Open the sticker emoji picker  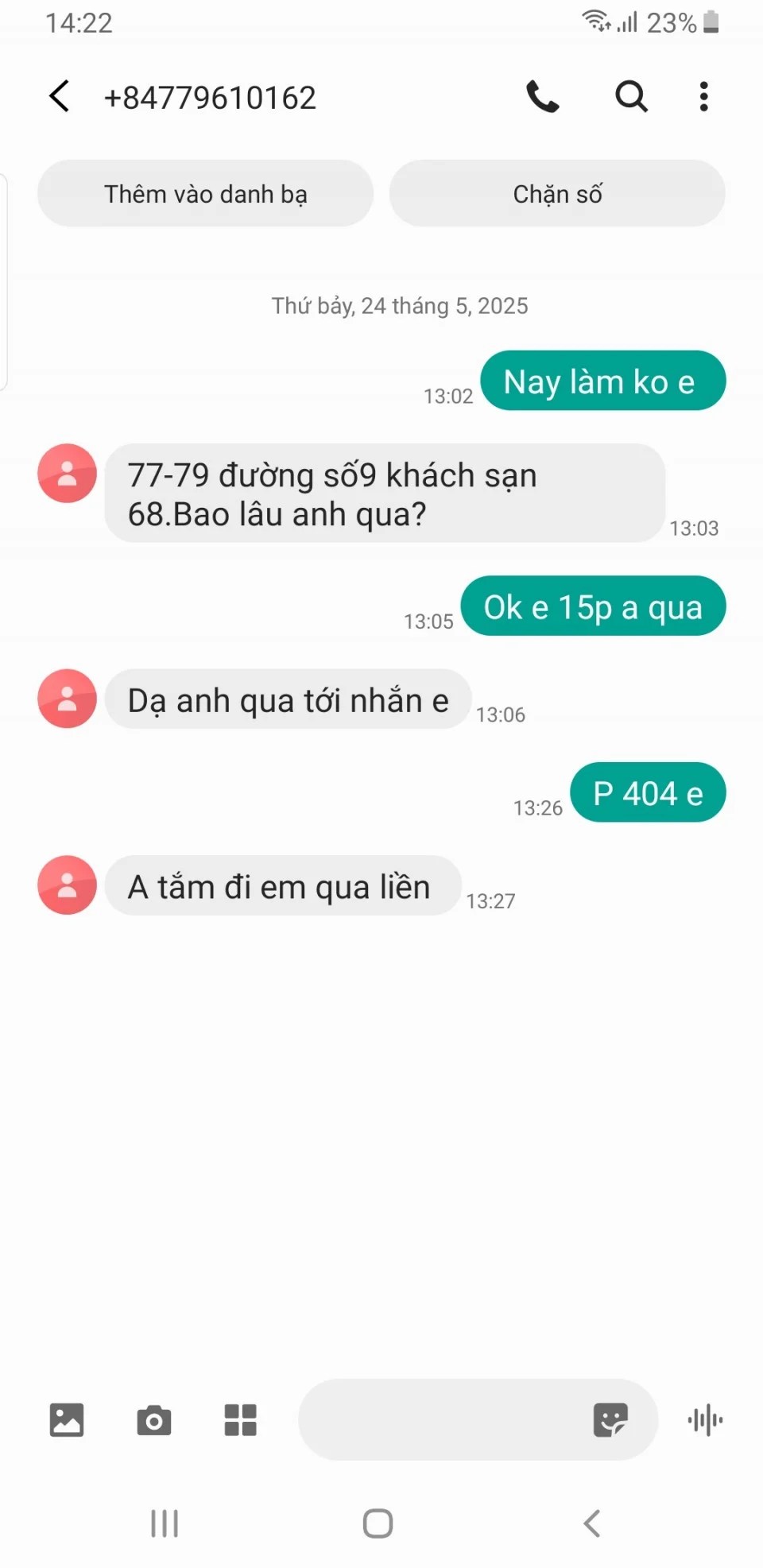coord(610,1419)
